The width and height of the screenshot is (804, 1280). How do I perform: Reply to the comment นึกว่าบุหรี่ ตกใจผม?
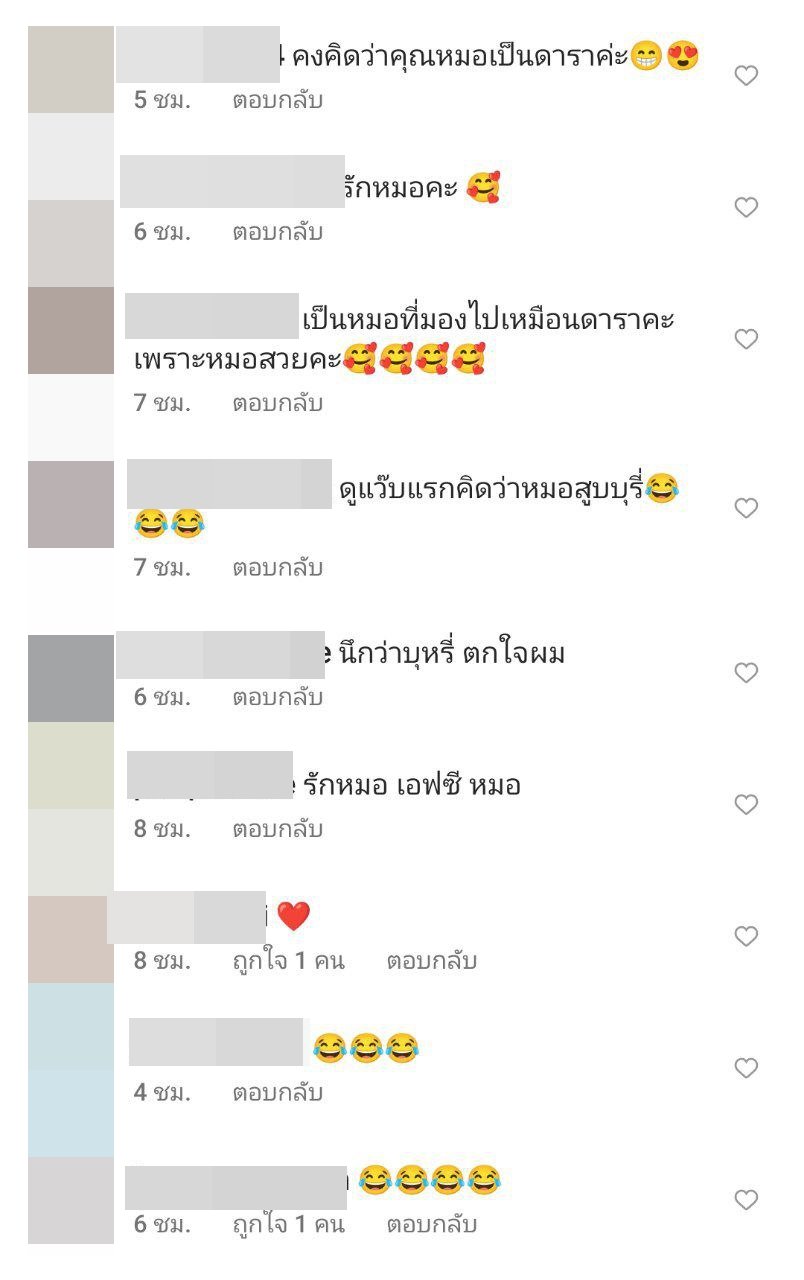(x=277, y=697)
